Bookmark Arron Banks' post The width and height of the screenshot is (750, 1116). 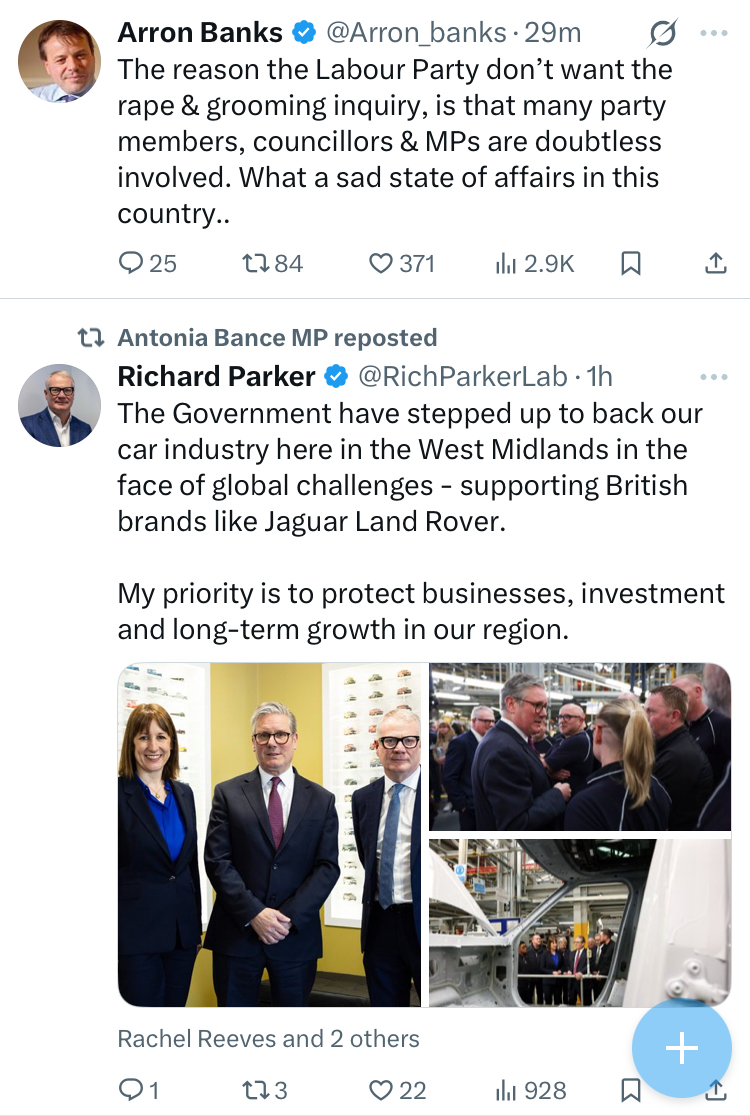coord(631,263)
